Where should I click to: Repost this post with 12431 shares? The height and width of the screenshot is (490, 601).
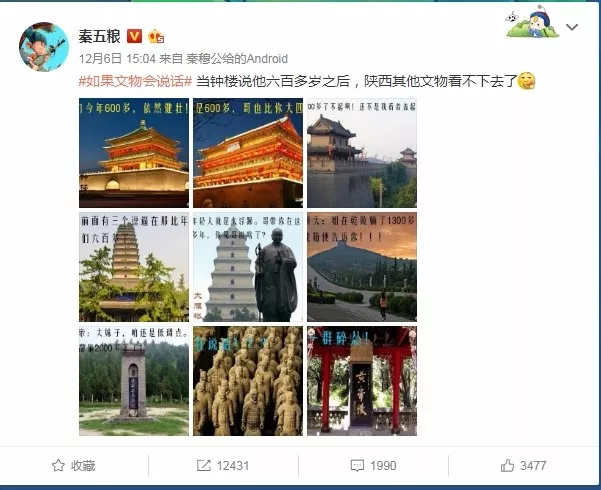(x=224, y=466)
